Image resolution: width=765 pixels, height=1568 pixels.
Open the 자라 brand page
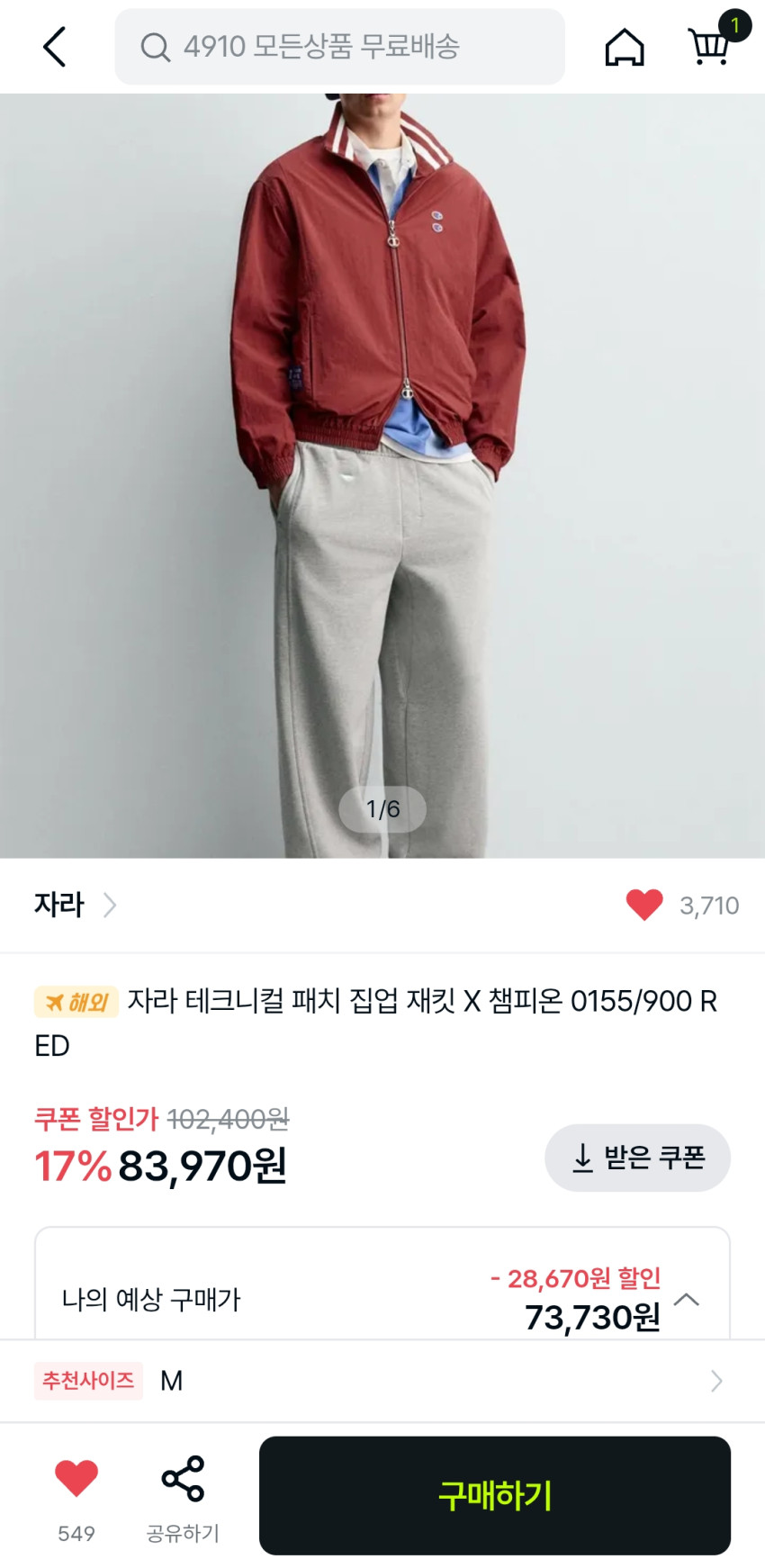(76, 905)
